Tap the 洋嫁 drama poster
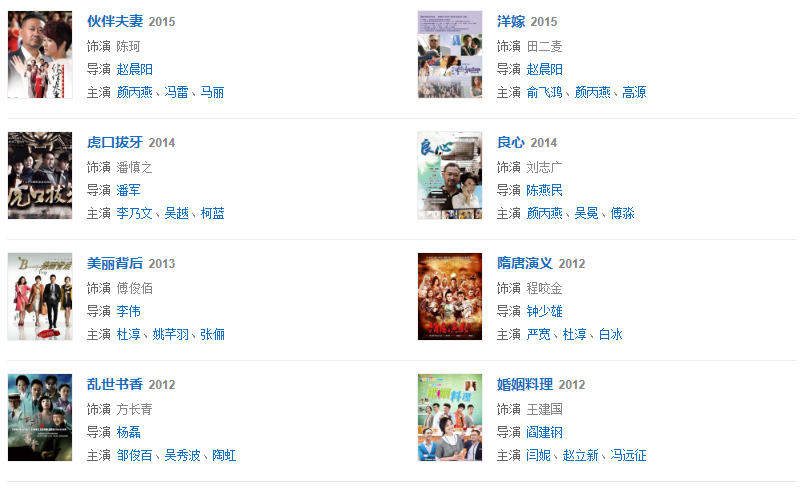The height and width of the screenshot is (490, 804). [x=449, y=55]
